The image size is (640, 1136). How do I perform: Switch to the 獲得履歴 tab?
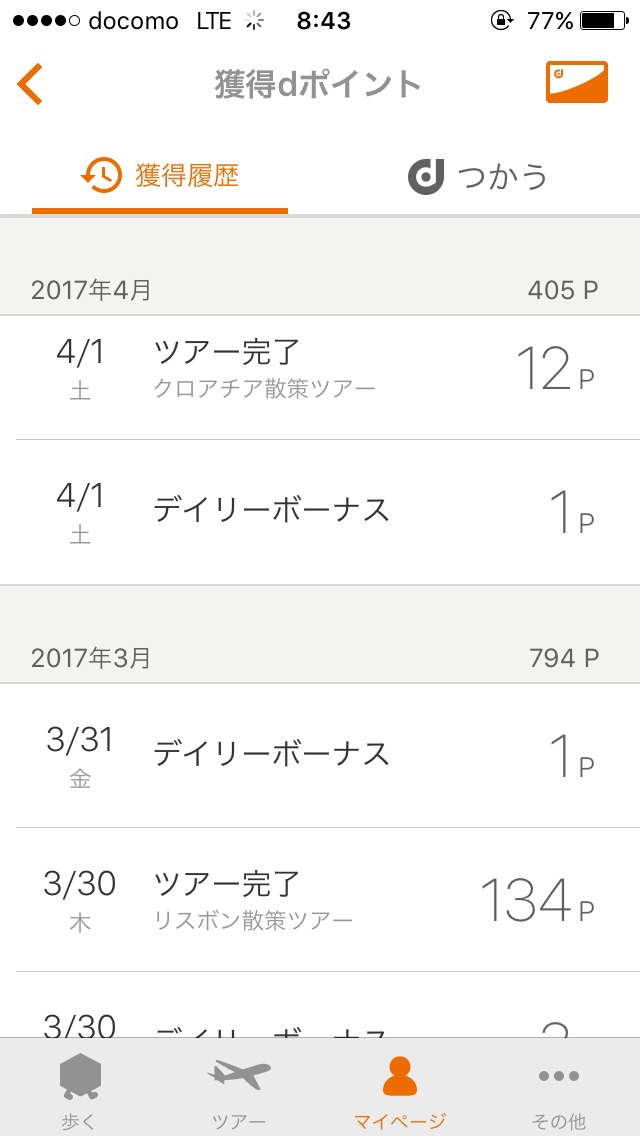click(x=159, y=176)
